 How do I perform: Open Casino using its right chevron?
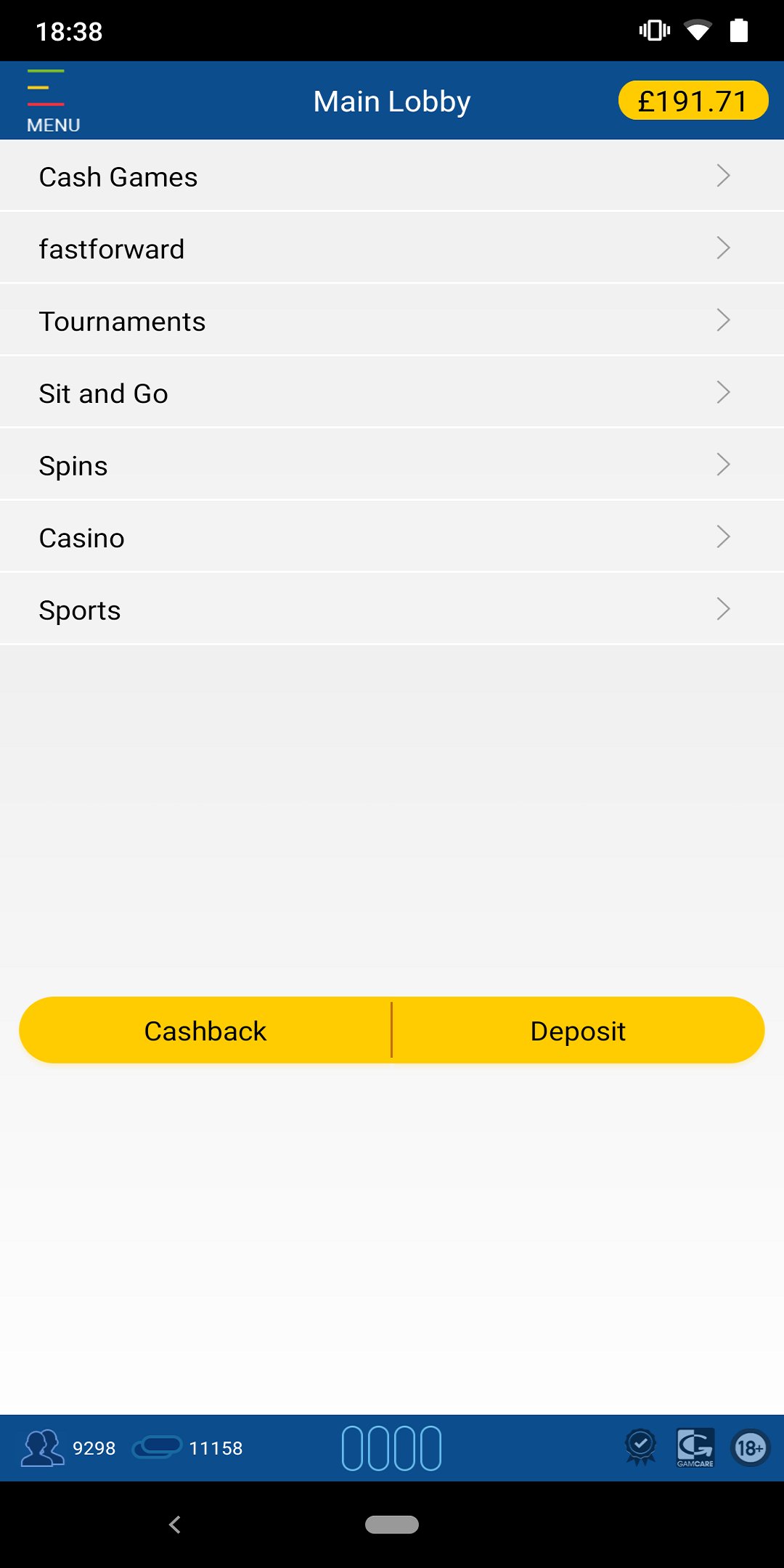[723, 536]
